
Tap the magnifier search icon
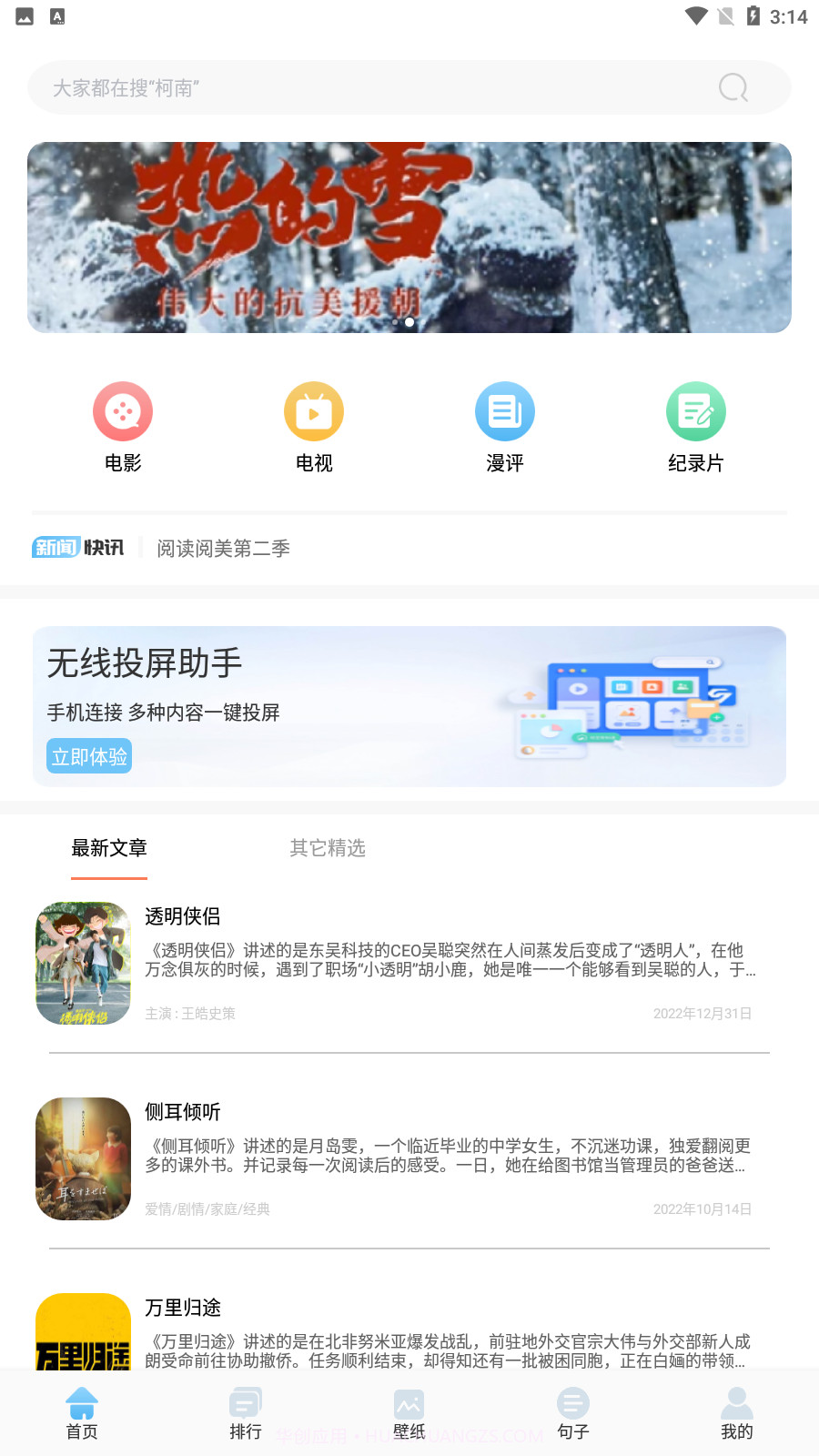[733, 87]
